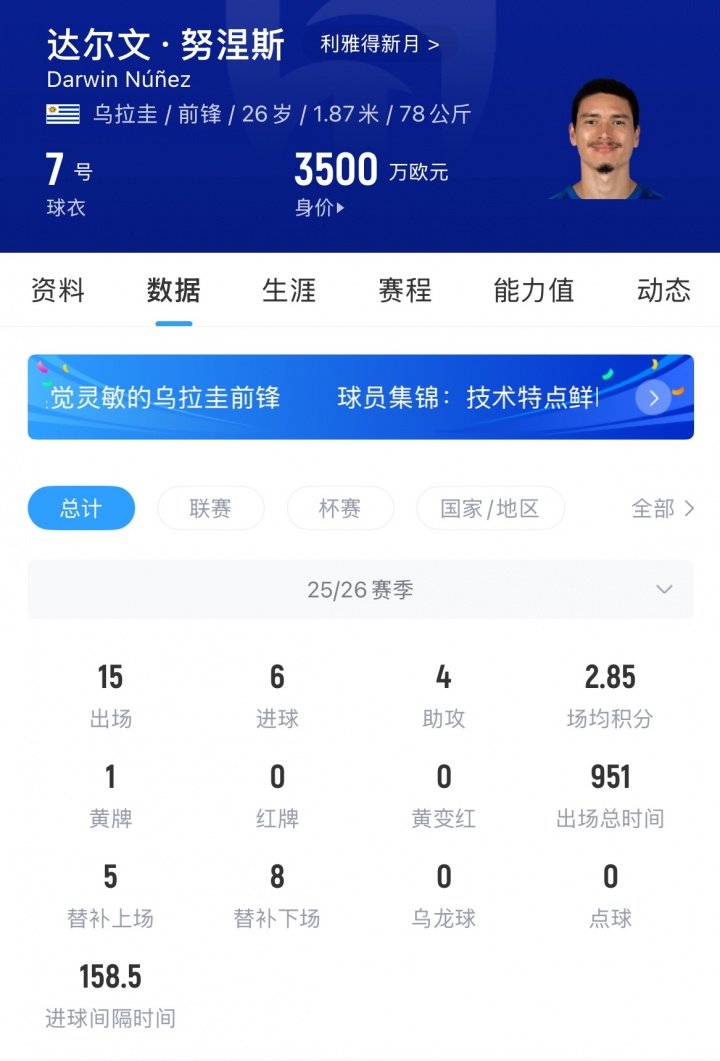The image size is (720, 1061).
Task: Select the 国家/地区 filter chip
Action: 490,508
